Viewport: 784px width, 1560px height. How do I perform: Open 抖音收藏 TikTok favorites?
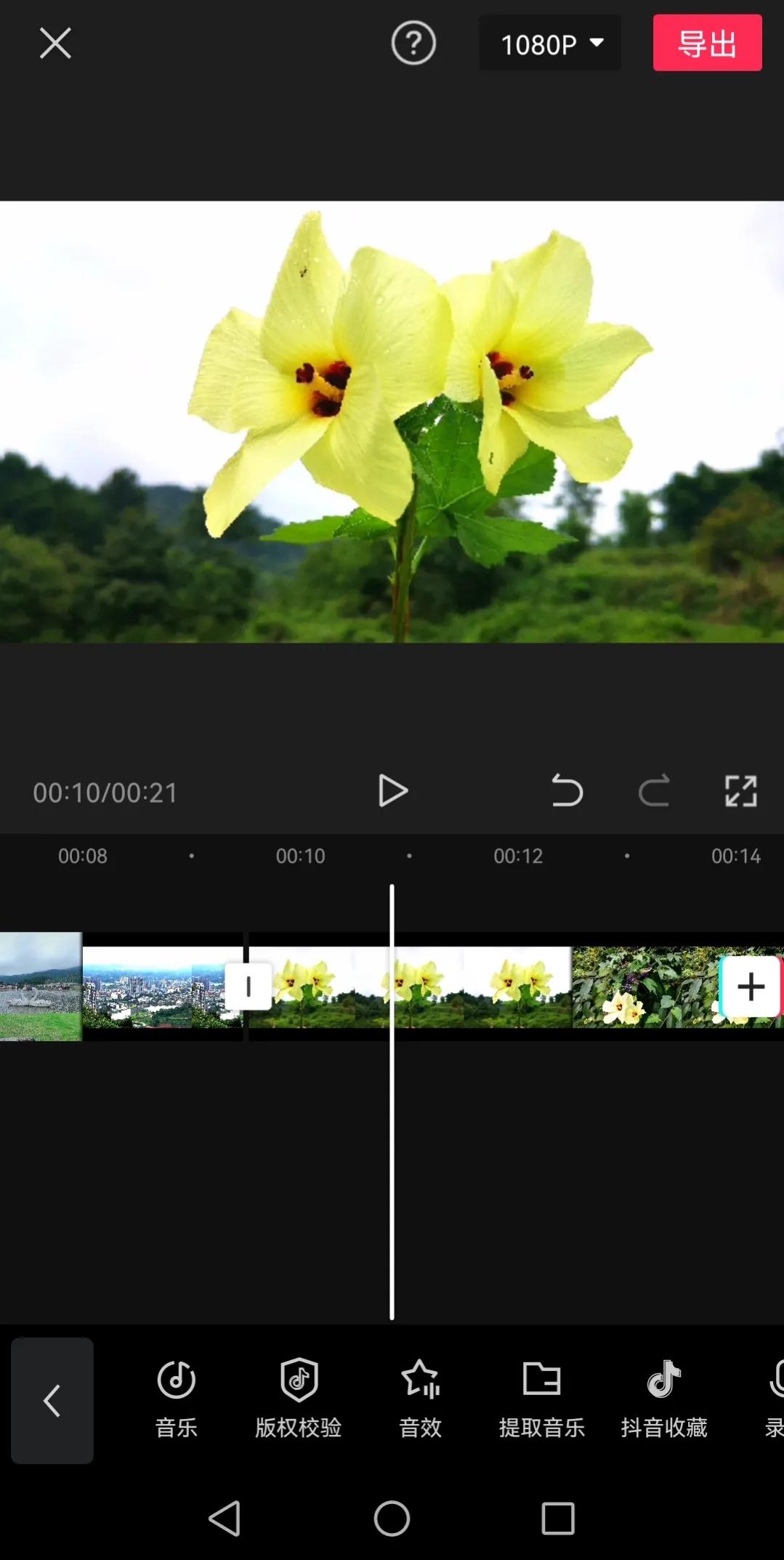[663, 1399]
